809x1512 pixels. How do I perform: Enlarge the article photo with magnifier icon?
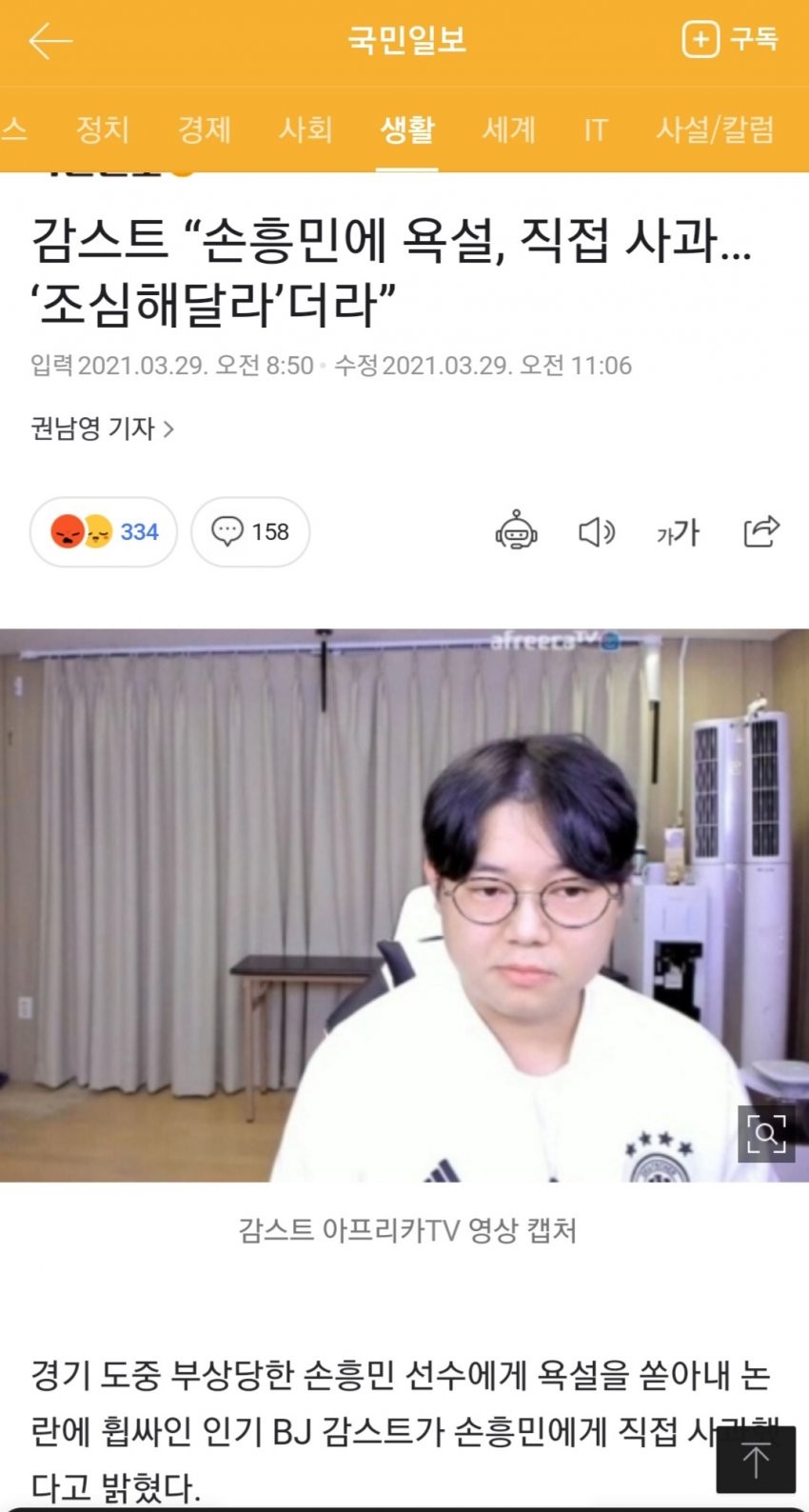pos(766,1134)
